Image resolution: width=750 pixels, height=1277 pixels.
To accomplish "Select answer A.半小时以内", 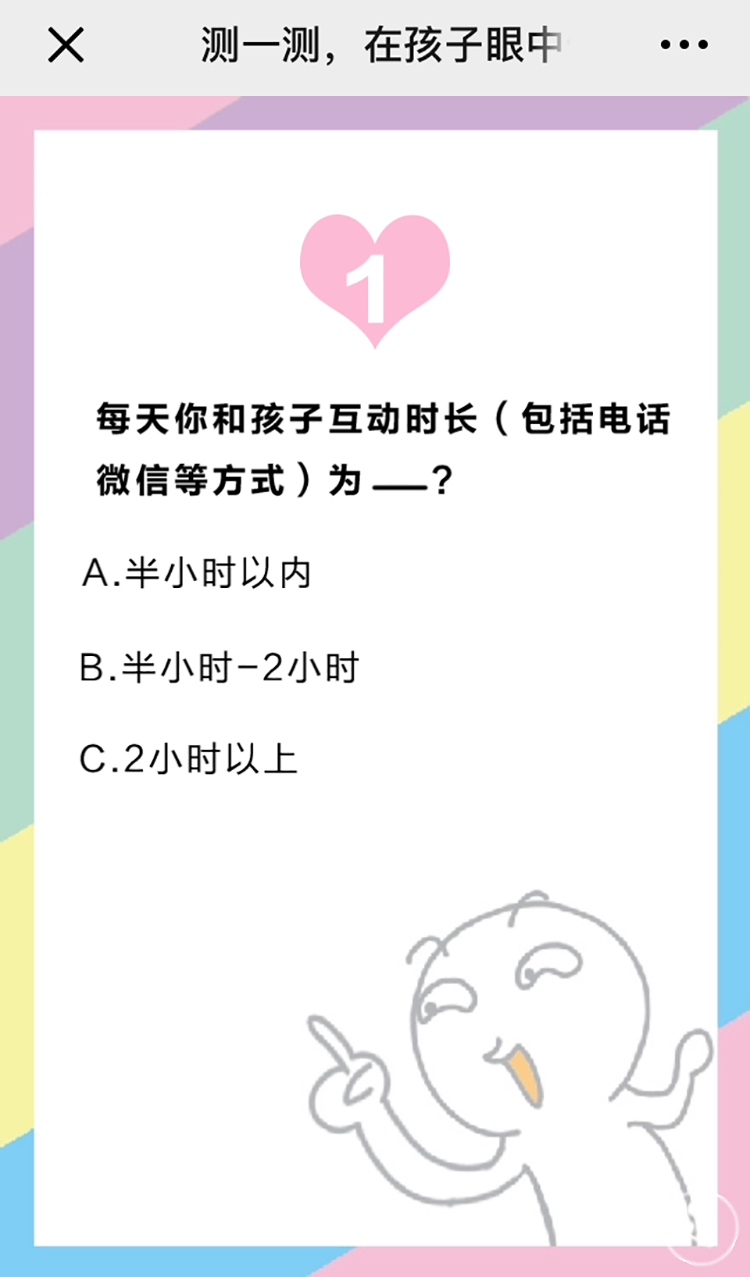I will (197, 574).
